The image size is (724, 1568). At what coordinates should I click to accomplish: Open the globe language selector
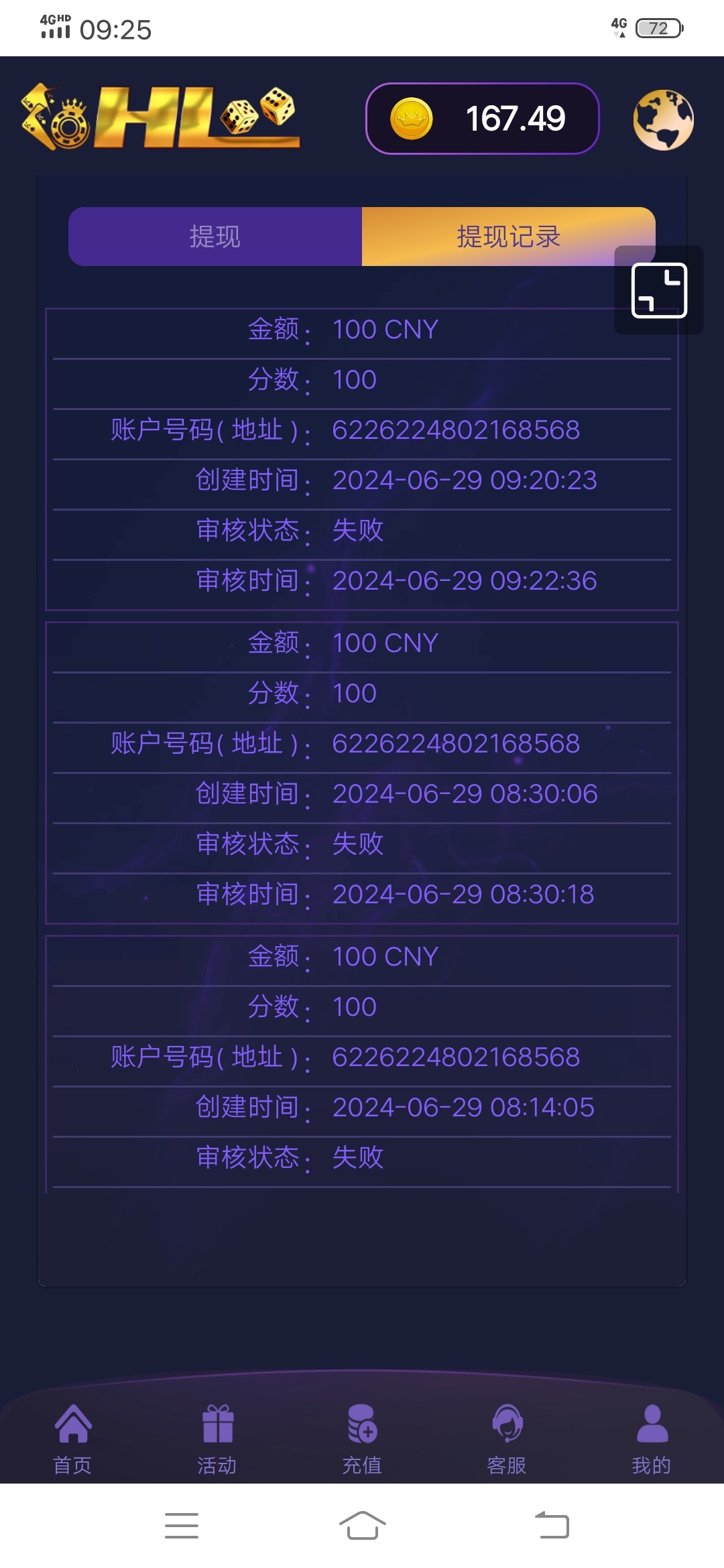pyautogui.click(x=663, y=120)
